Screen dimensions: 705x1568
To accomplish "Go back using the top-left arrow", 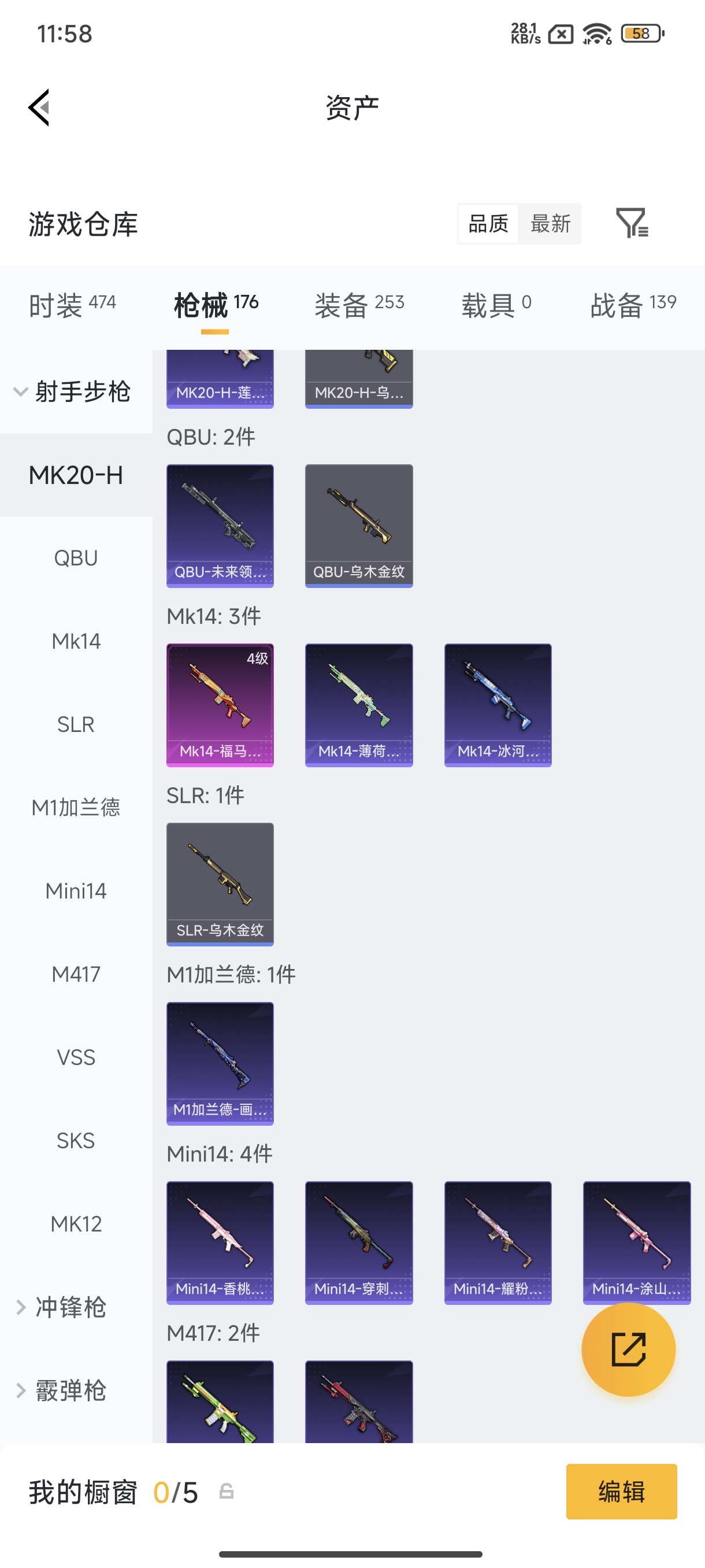I will 39,108.
